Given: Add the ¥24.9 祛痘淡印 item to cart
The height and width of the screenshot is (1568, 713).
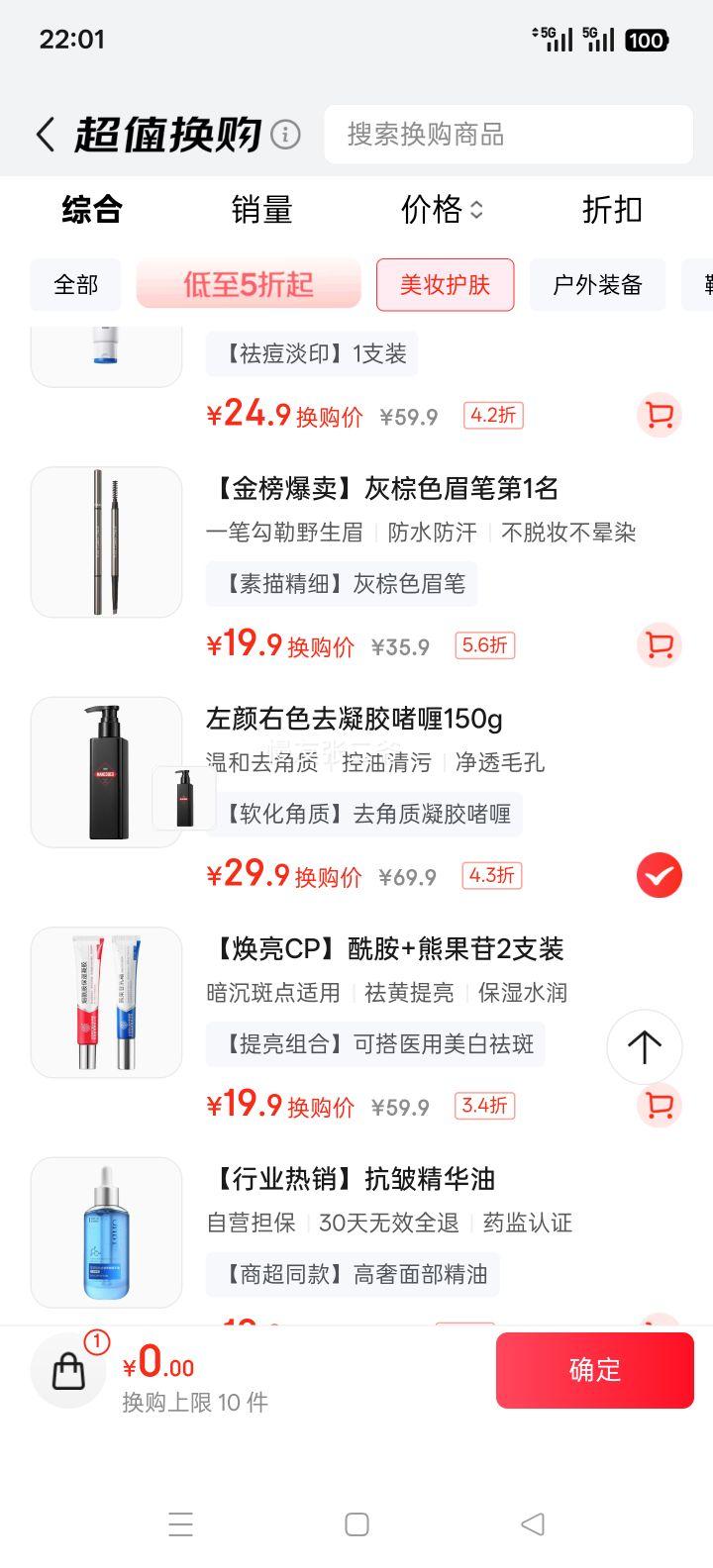Looking at the screenshot, I should [x=659, y=415].
